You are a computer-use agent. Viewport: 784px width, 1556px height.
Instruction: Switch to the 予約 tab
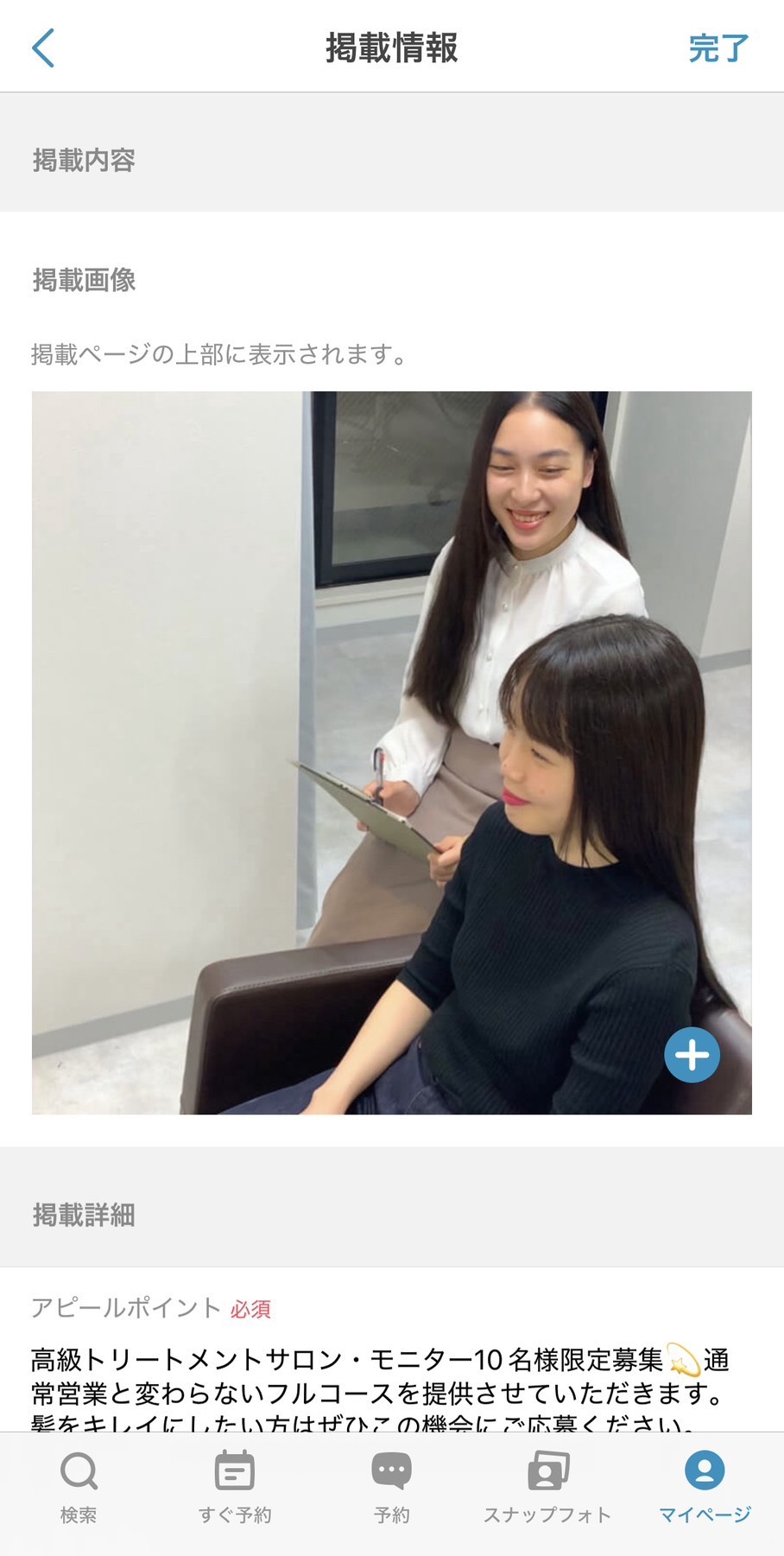tap(391, 1488)
